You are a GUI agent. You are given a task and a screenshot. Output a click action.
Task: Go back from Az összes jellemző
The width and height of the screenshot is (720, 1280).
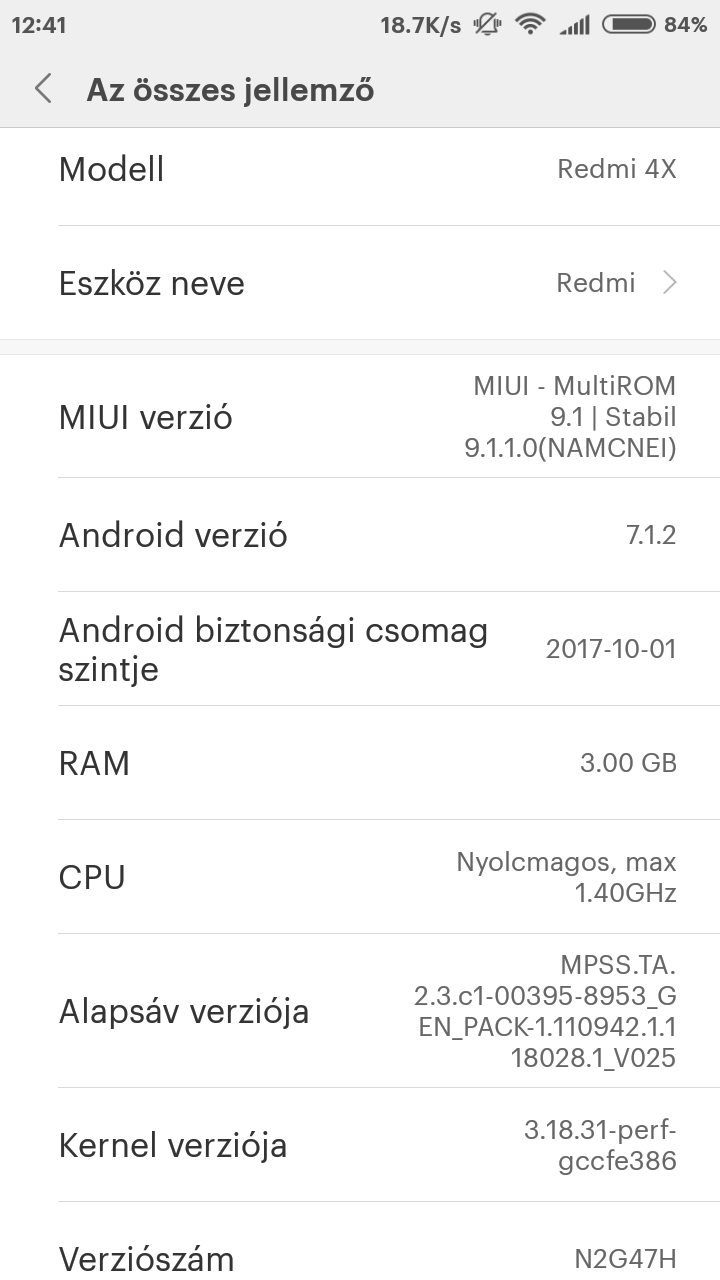43,89
